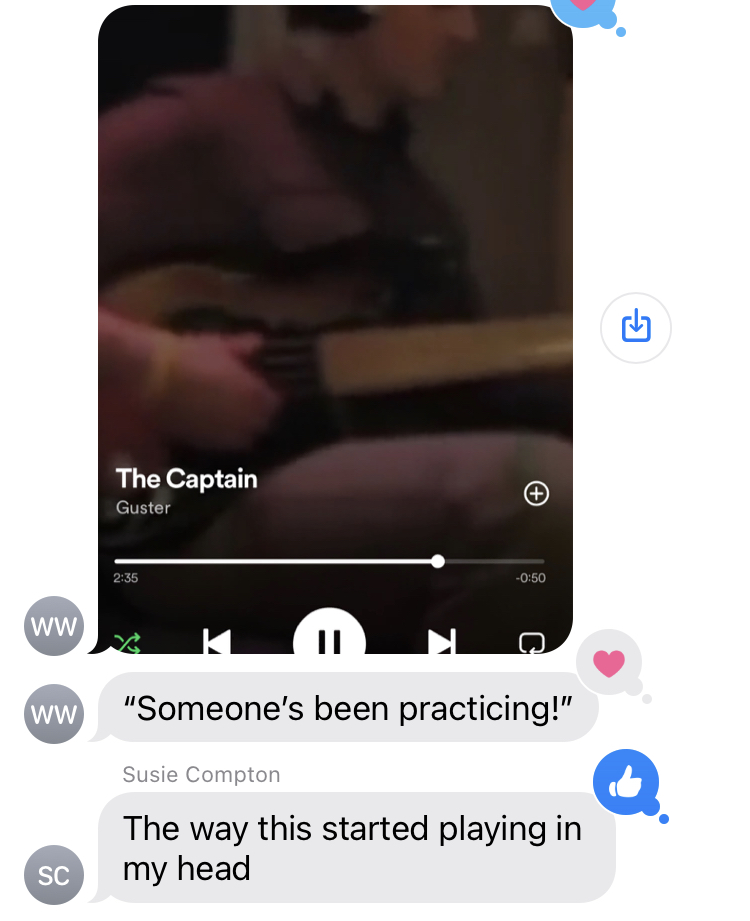
Task: Open Susie Compton's SC avatar
Action: click(53, 875)
